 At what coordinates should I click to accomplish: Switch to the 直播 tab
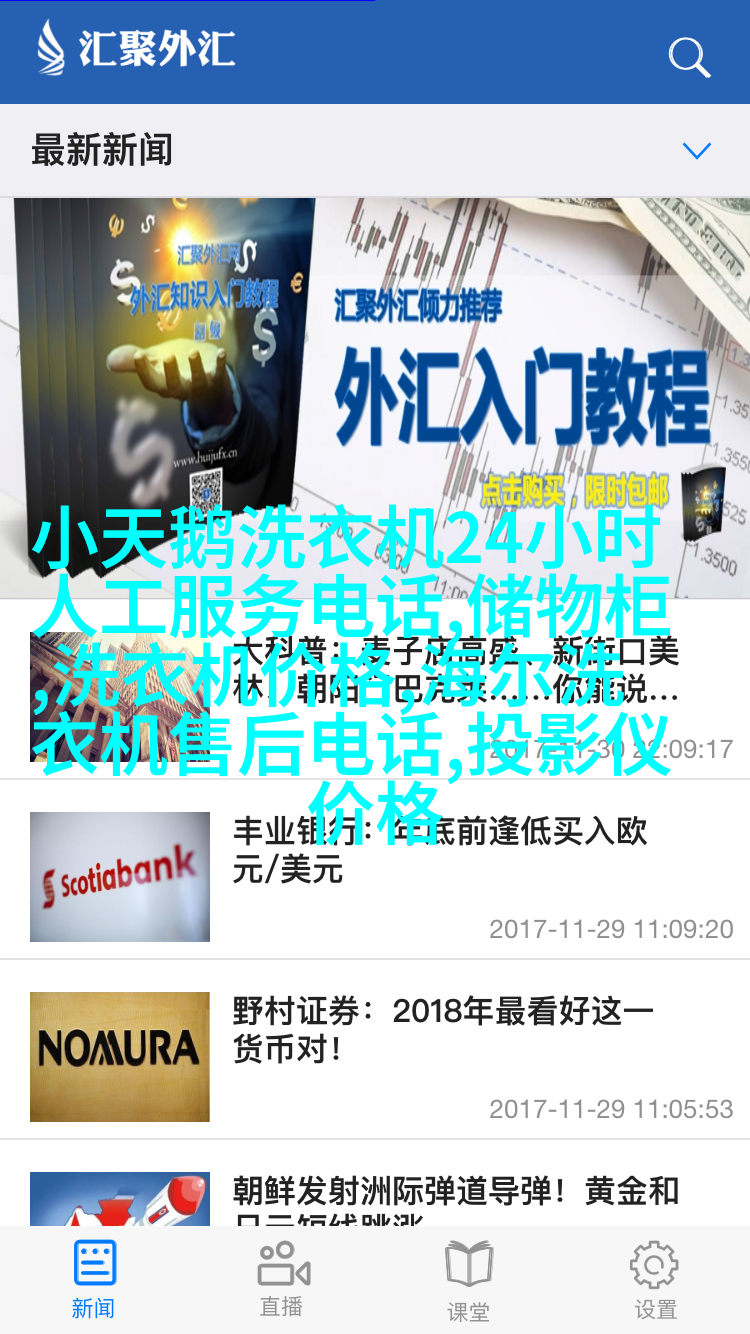point(283,1280)
